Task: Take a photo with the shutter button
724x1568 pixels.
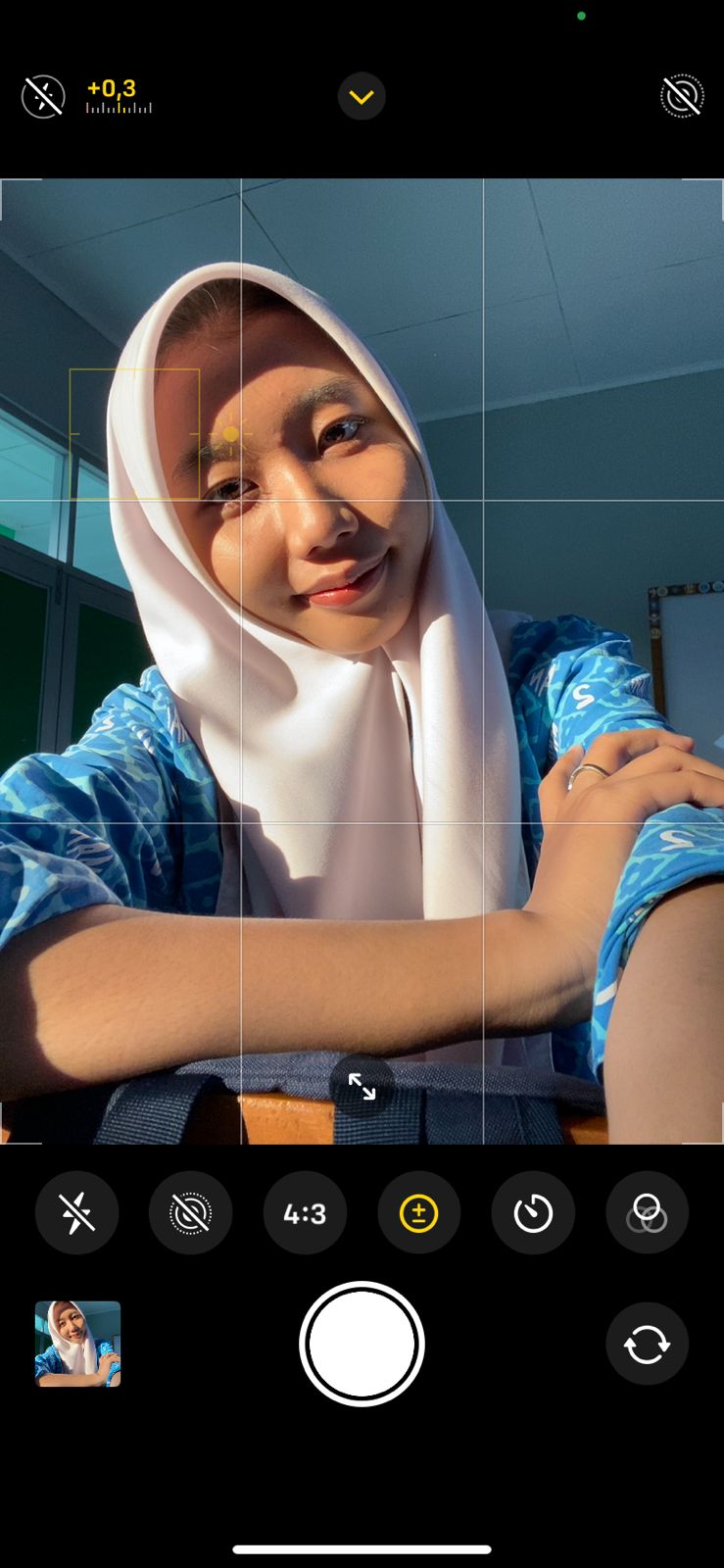Action: pos(362,1344)
